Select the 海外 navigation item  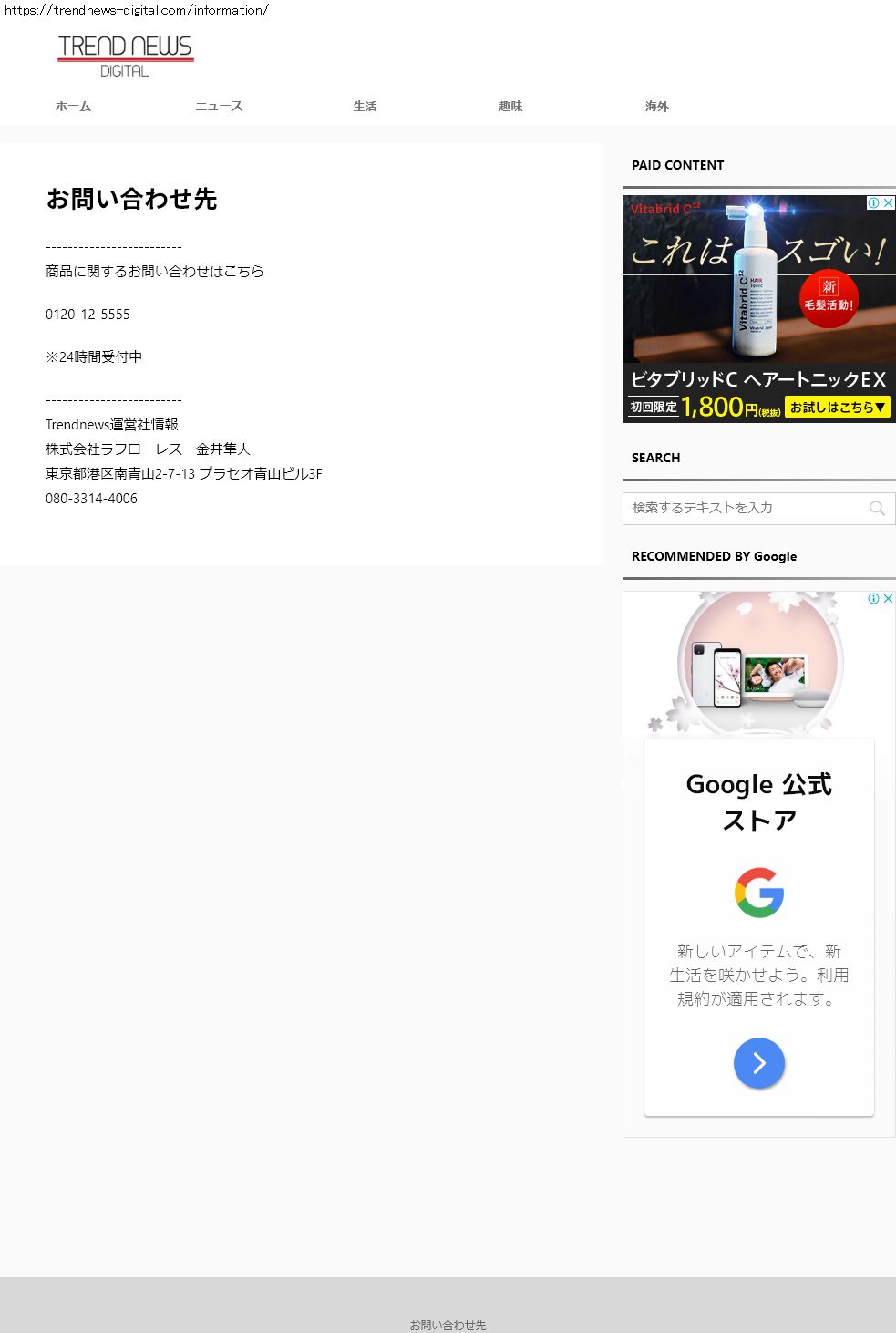pos(656,107)
